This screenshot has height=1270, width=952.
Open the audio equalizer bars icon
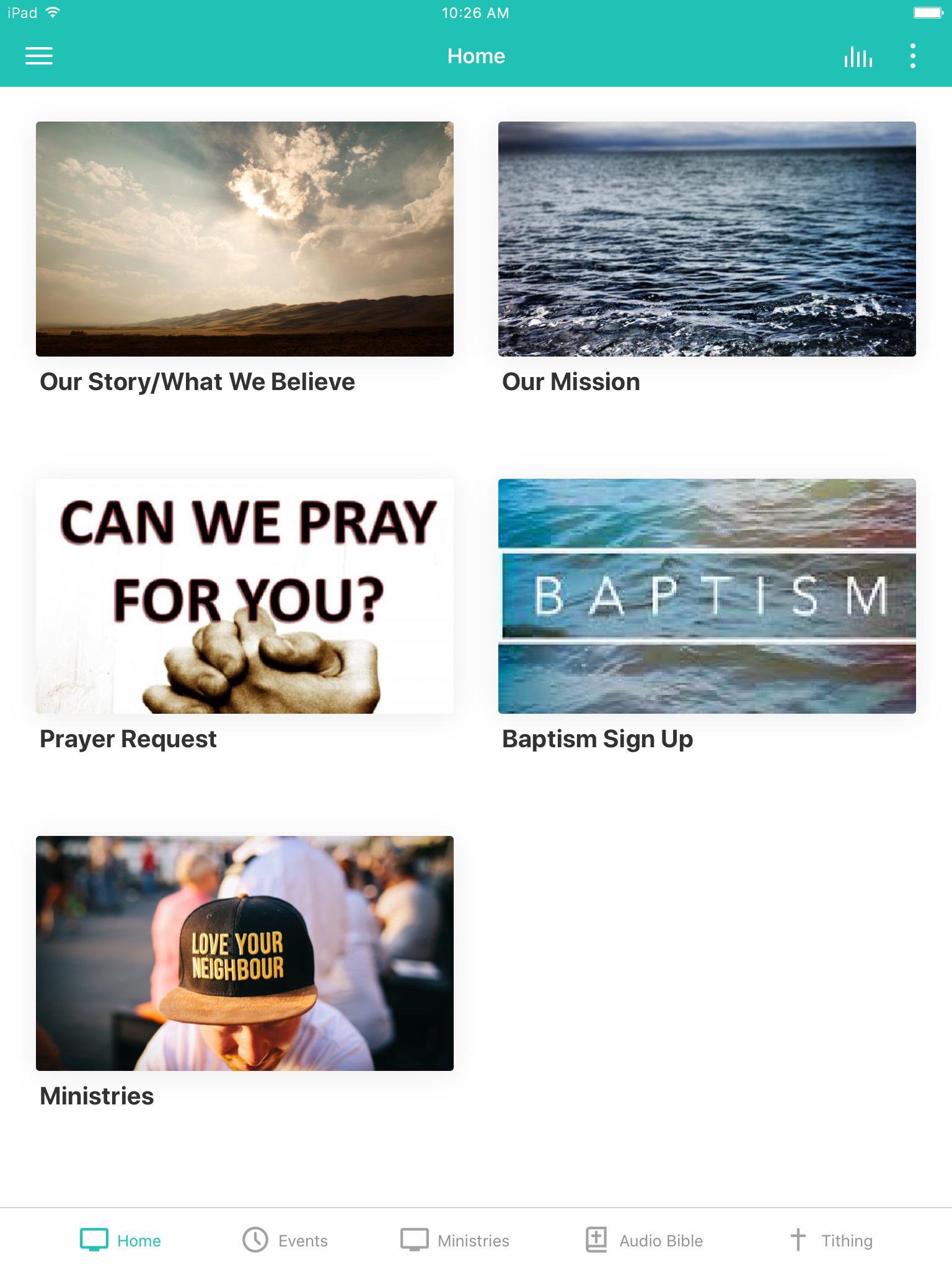(858, 56)
